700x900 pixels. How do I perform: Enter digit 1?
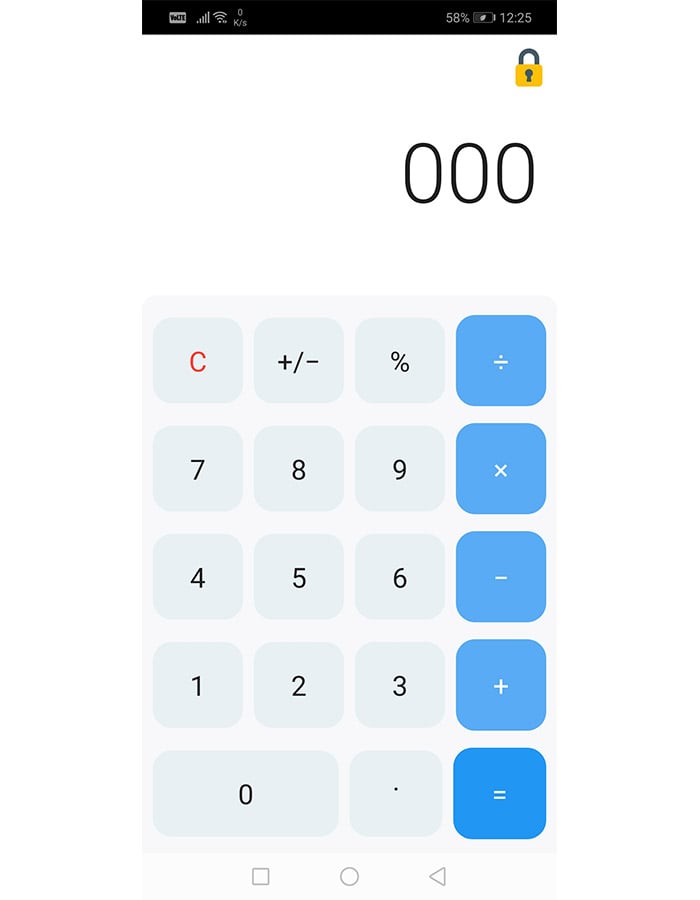click(x=197, y=685)
